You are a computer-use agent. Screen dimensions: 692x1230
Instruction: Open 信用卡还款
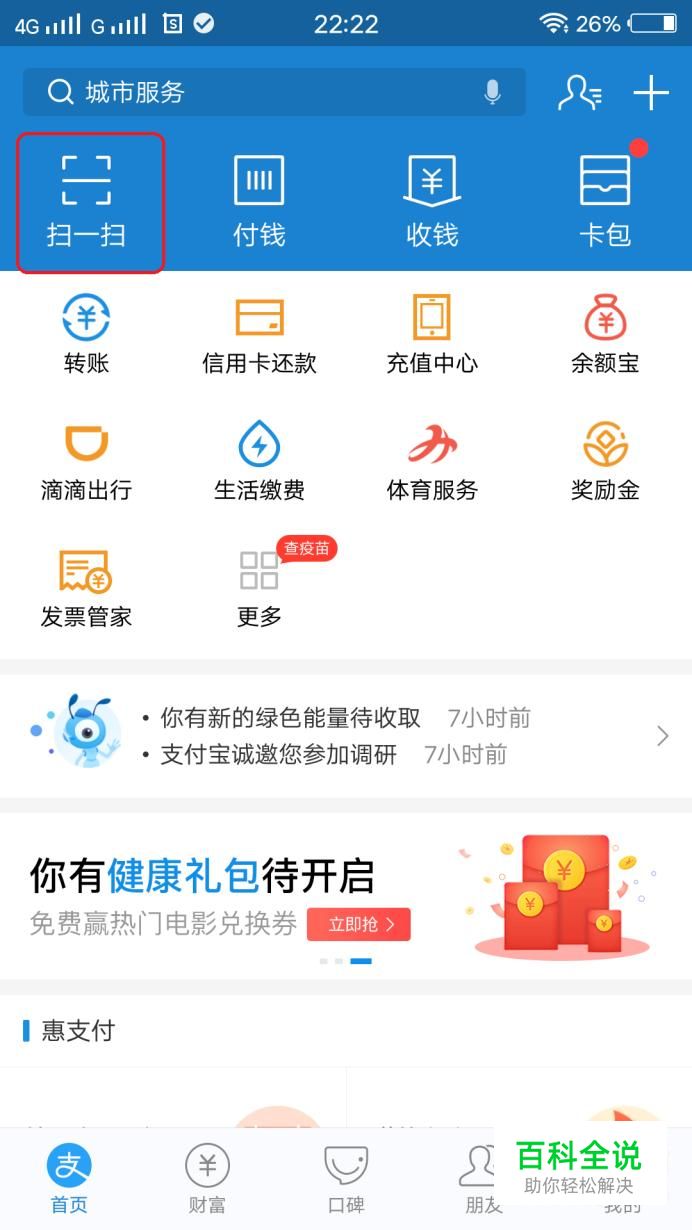259,334
